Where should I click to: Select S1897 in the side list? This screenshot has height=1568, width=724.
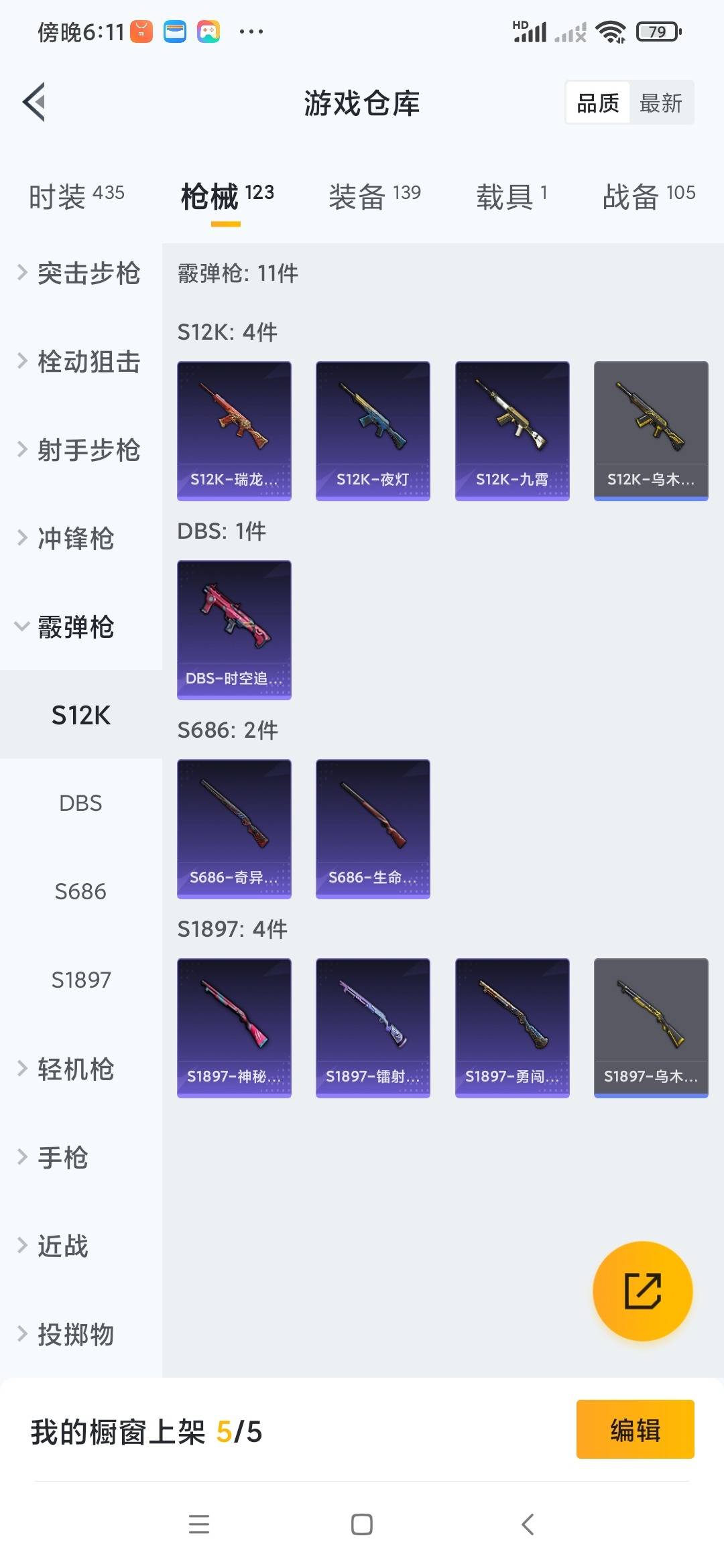(x=80, y=980)
